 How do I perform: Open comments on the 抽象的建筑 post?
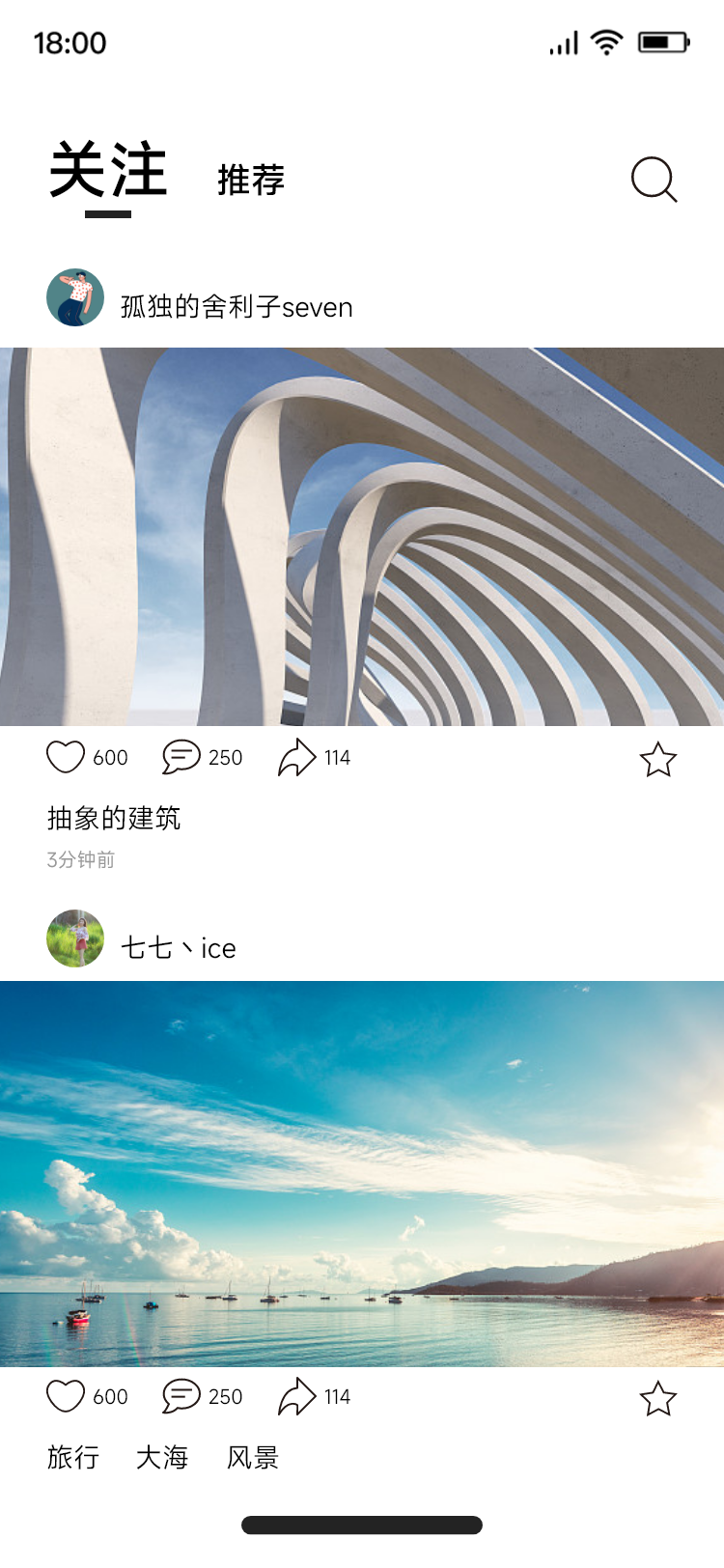181,758
